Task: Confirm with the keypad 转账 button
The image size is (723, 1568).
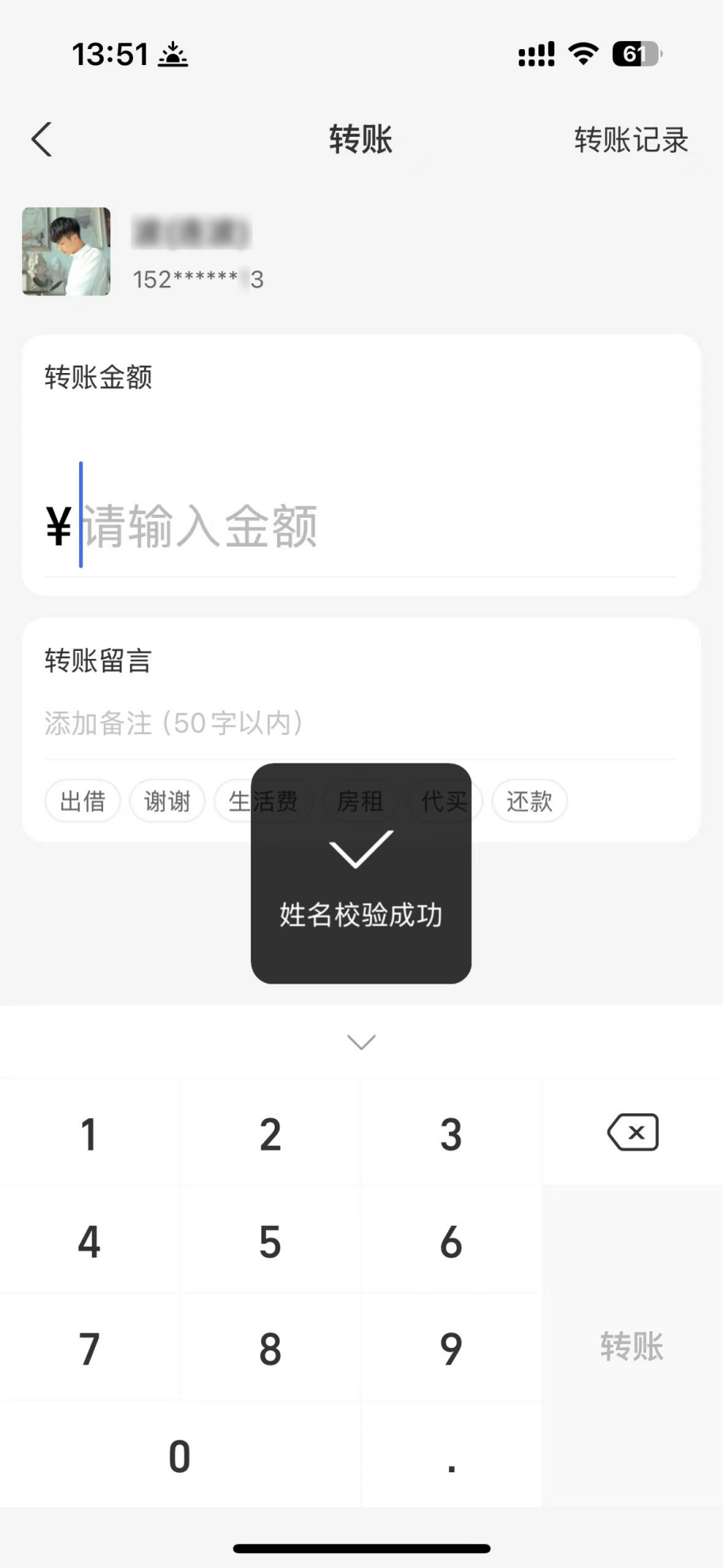Action: tap(632, 1346)
